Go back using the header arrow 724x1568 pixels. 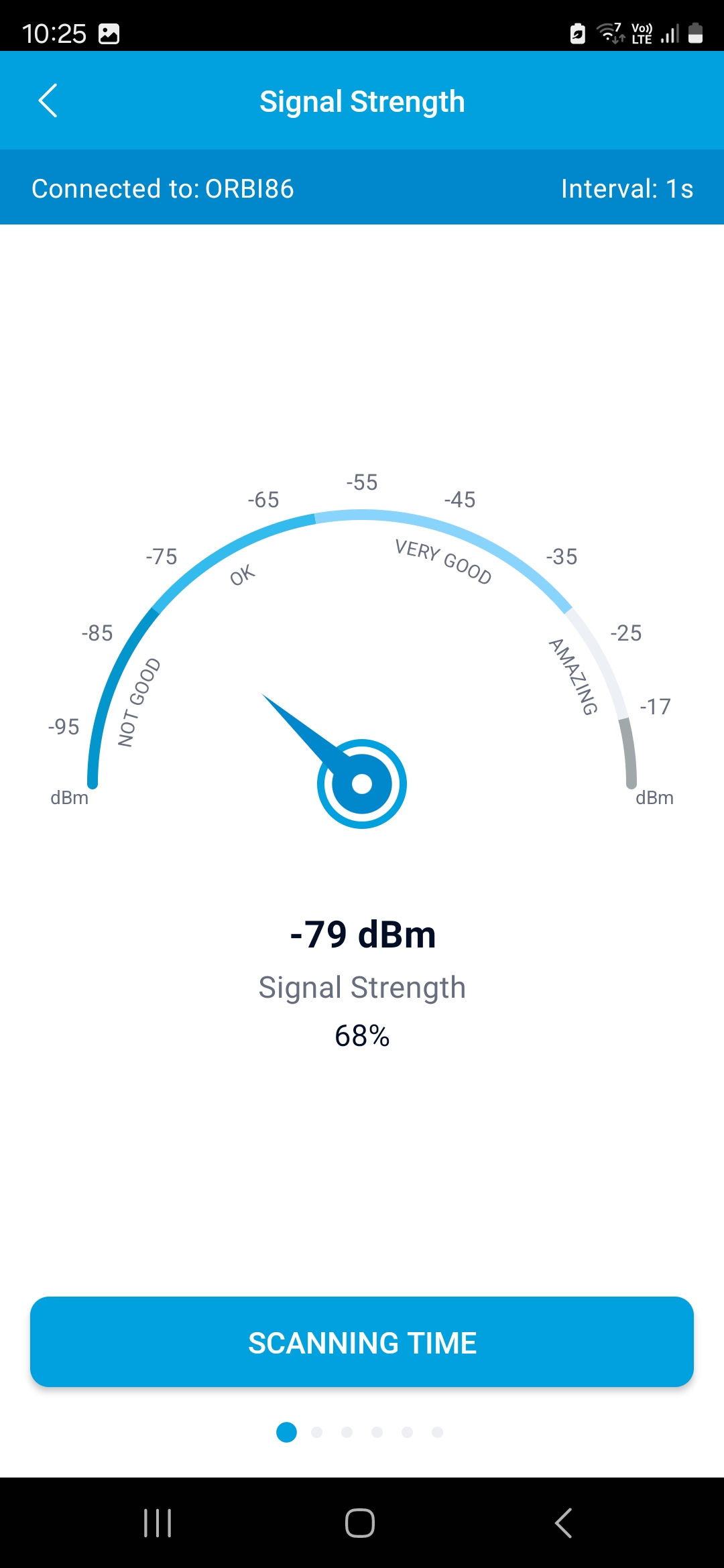(48, 101)
